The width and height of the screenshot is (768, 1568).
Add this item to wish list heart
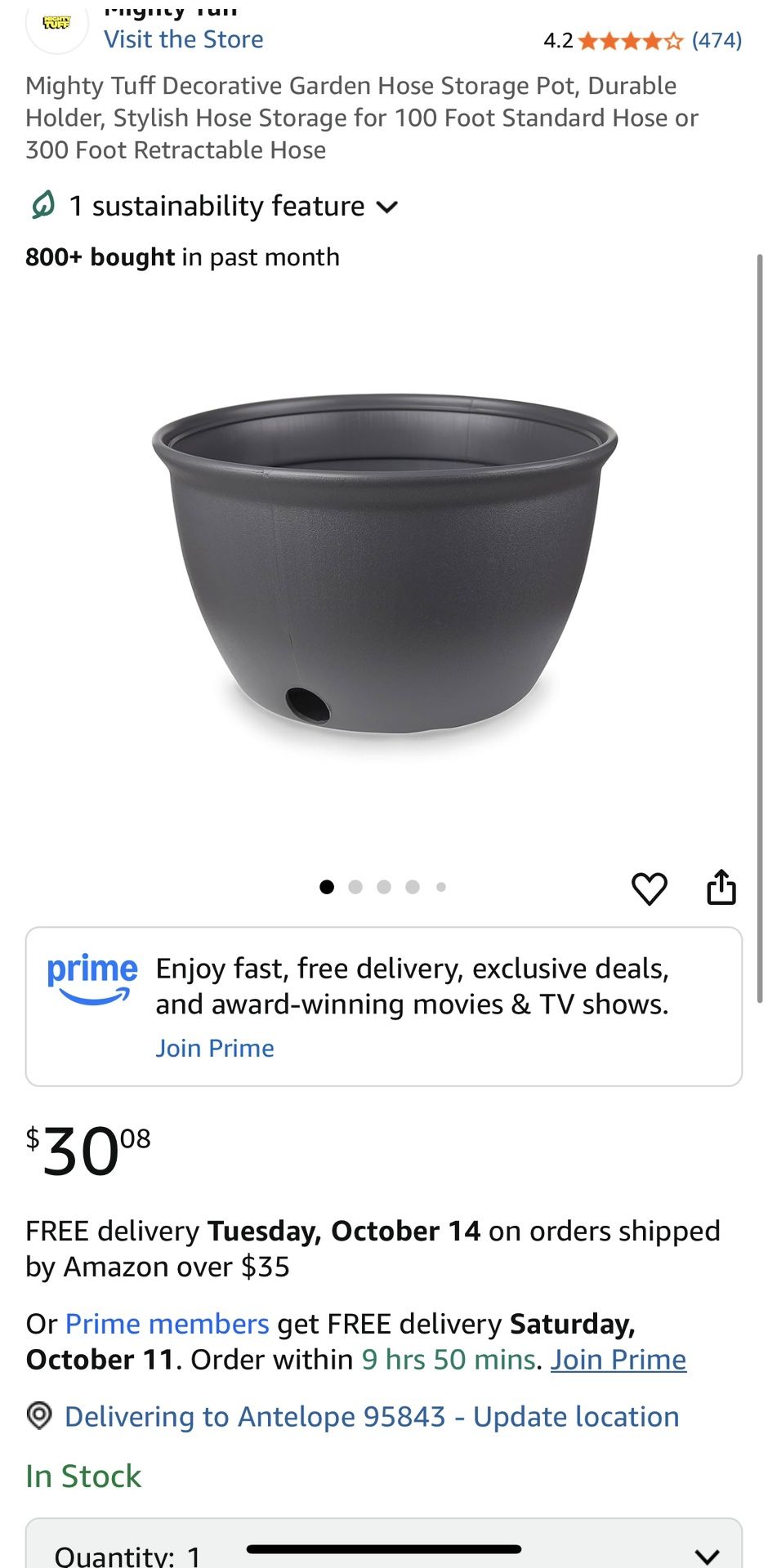pos(650,889)
